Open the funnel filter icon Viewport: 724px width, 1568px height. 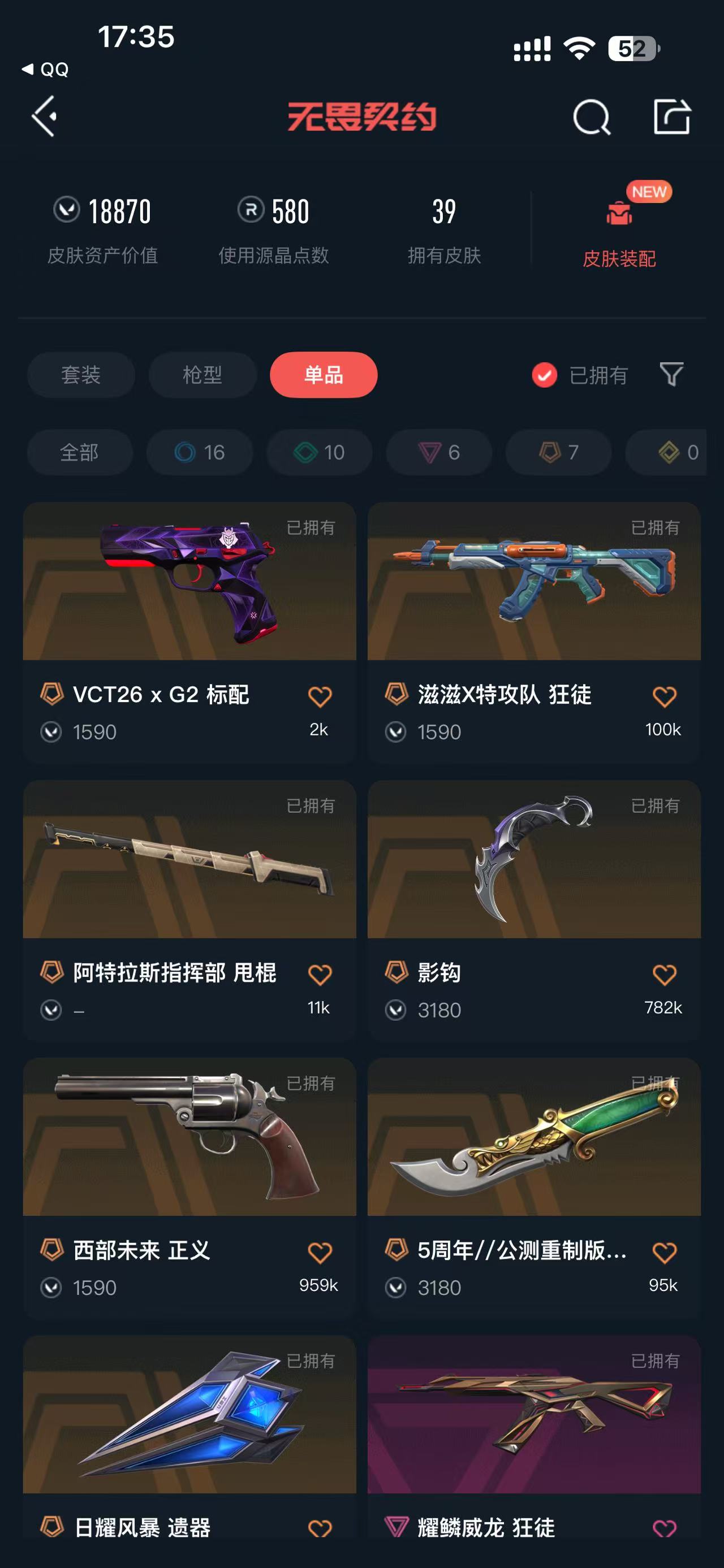[x=671, y=374]
